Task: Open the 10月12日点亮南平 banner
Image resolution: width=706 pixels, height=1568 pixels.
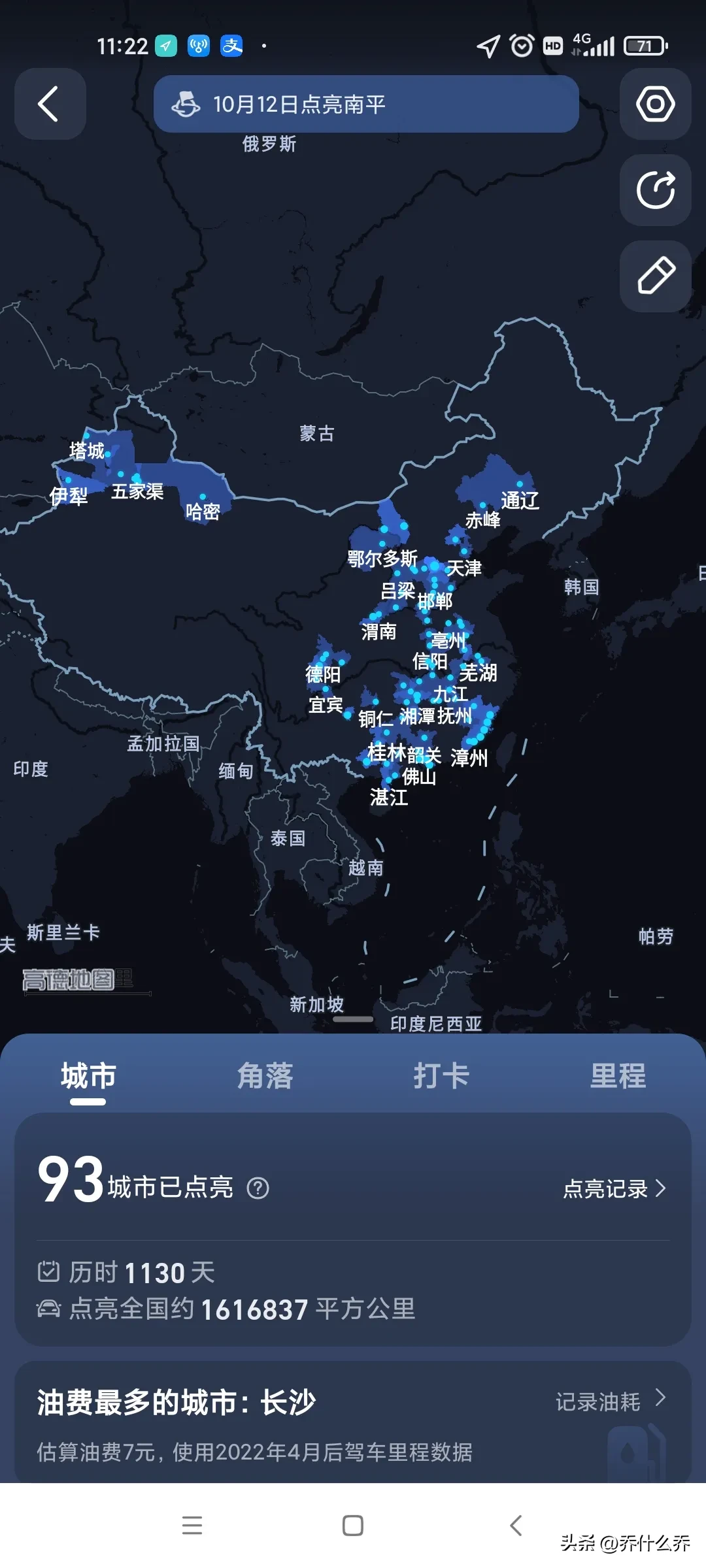Action: tap(366, 104)
